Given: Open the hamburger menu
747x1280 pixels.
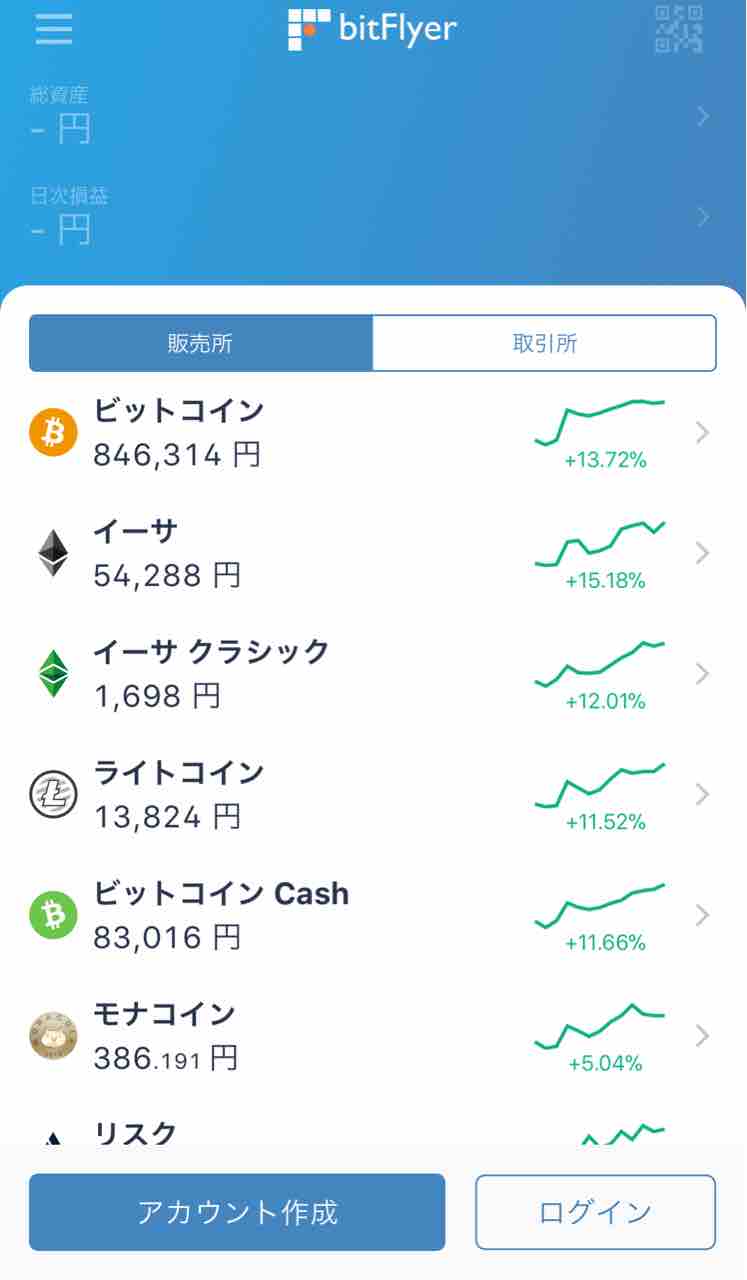Looking at the screenshot, I should tap(53, 28).
